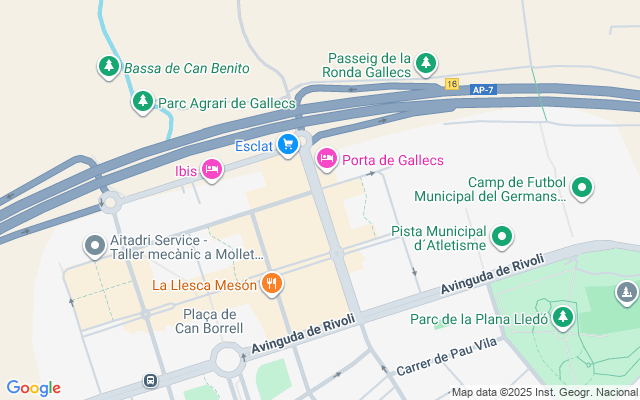This screenshot has width=640, height=400.
Task: Select the Parc Agrari de Gallecs marker
Action: pos(143,102)
